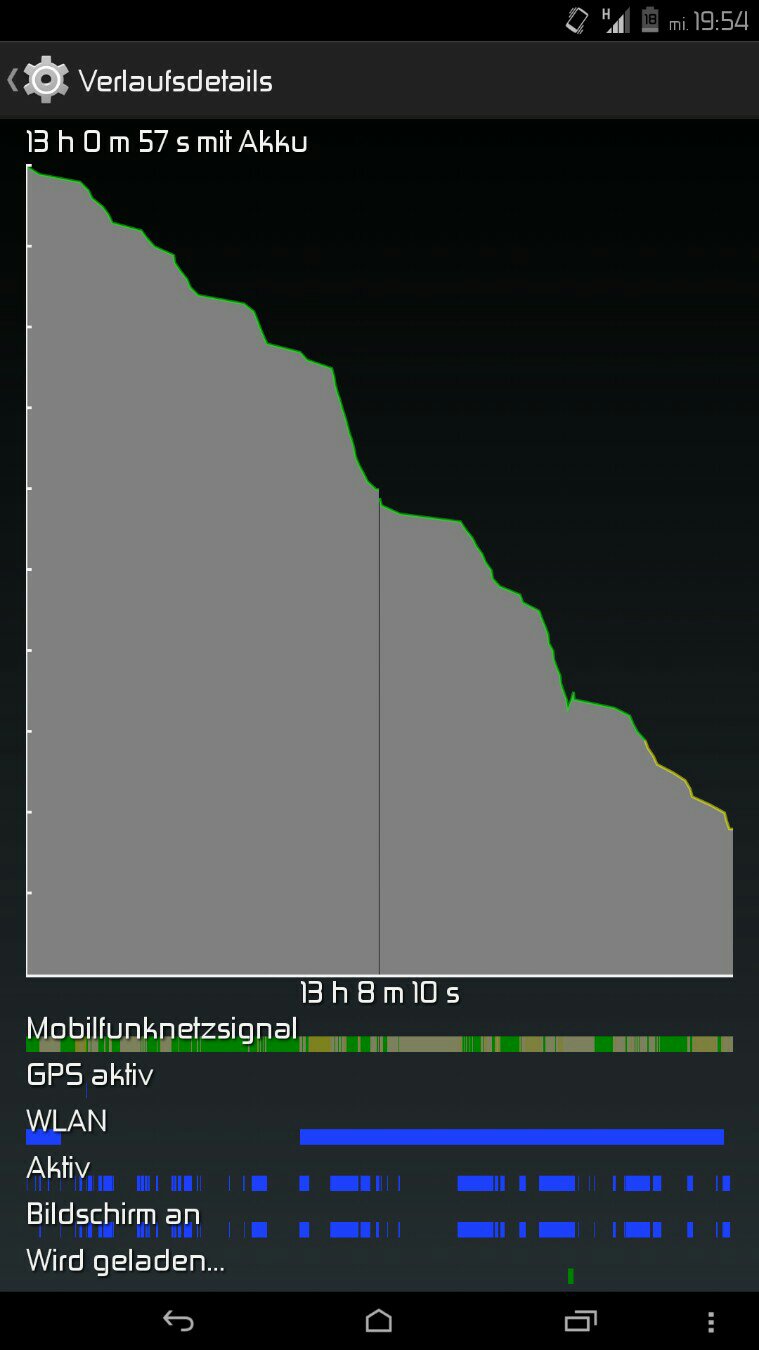759x1350 pixels.
Task: Go to the home screen
Action: click(379, 1321)
